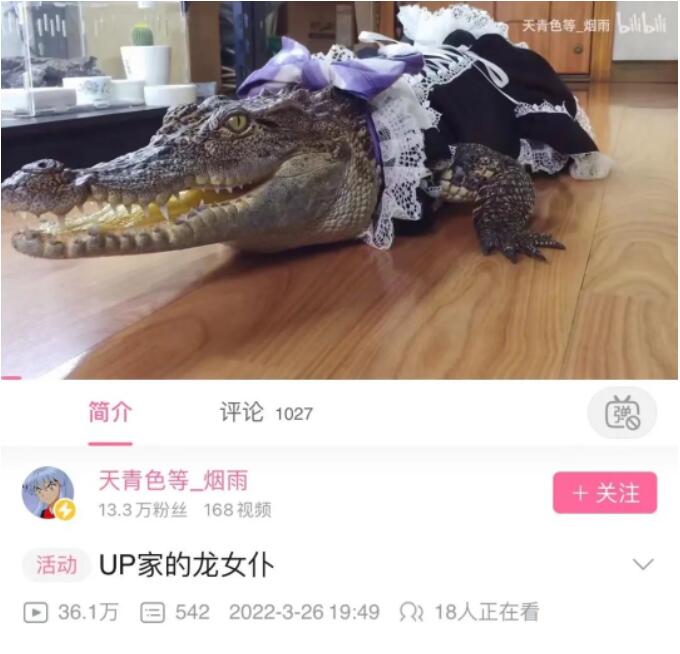This screenshot has width=680, height=654.
Task: Open 天青色等_烟雨 profile avatar
Action: 48,493
